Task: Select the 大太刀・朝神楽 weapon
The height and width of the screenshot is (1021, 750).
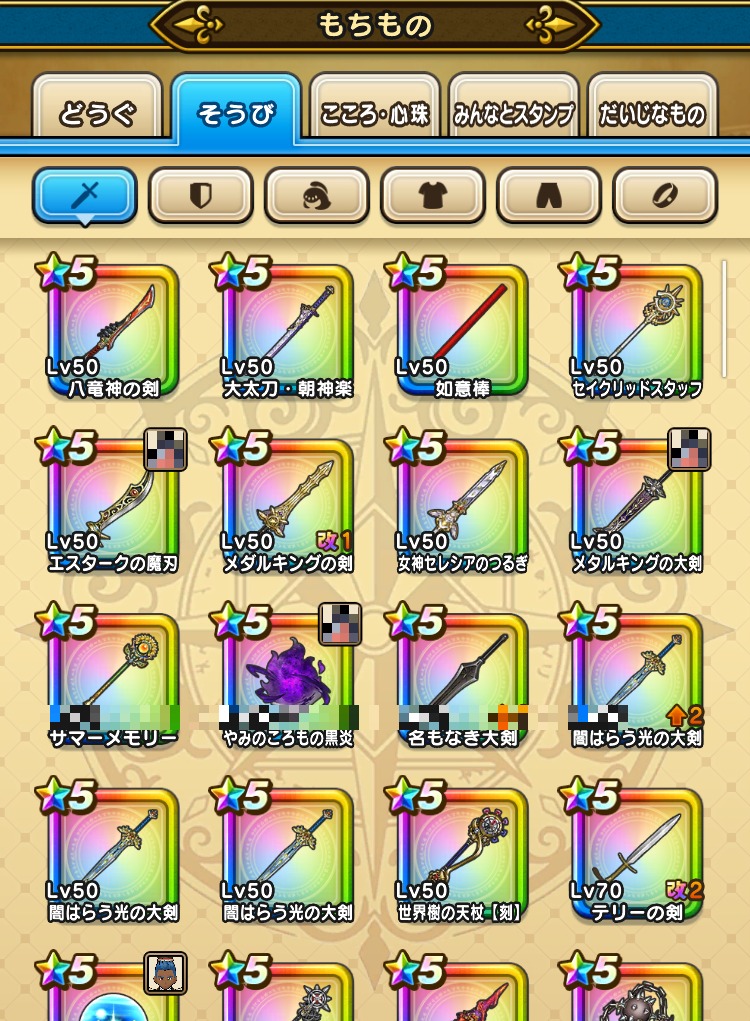Action: [x=287, y=330]
